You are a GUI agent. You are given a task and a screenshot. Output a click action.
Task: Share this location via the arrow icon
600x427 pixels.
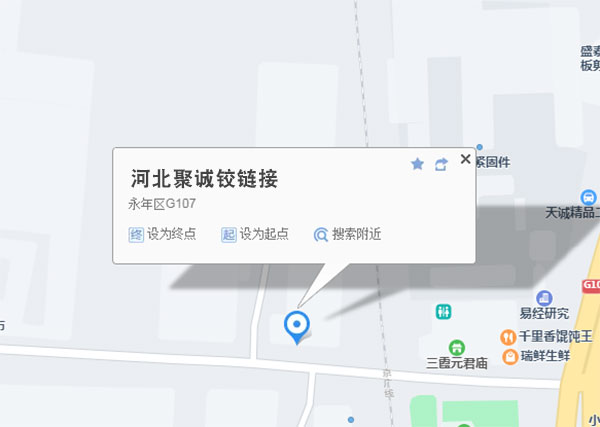441,164
